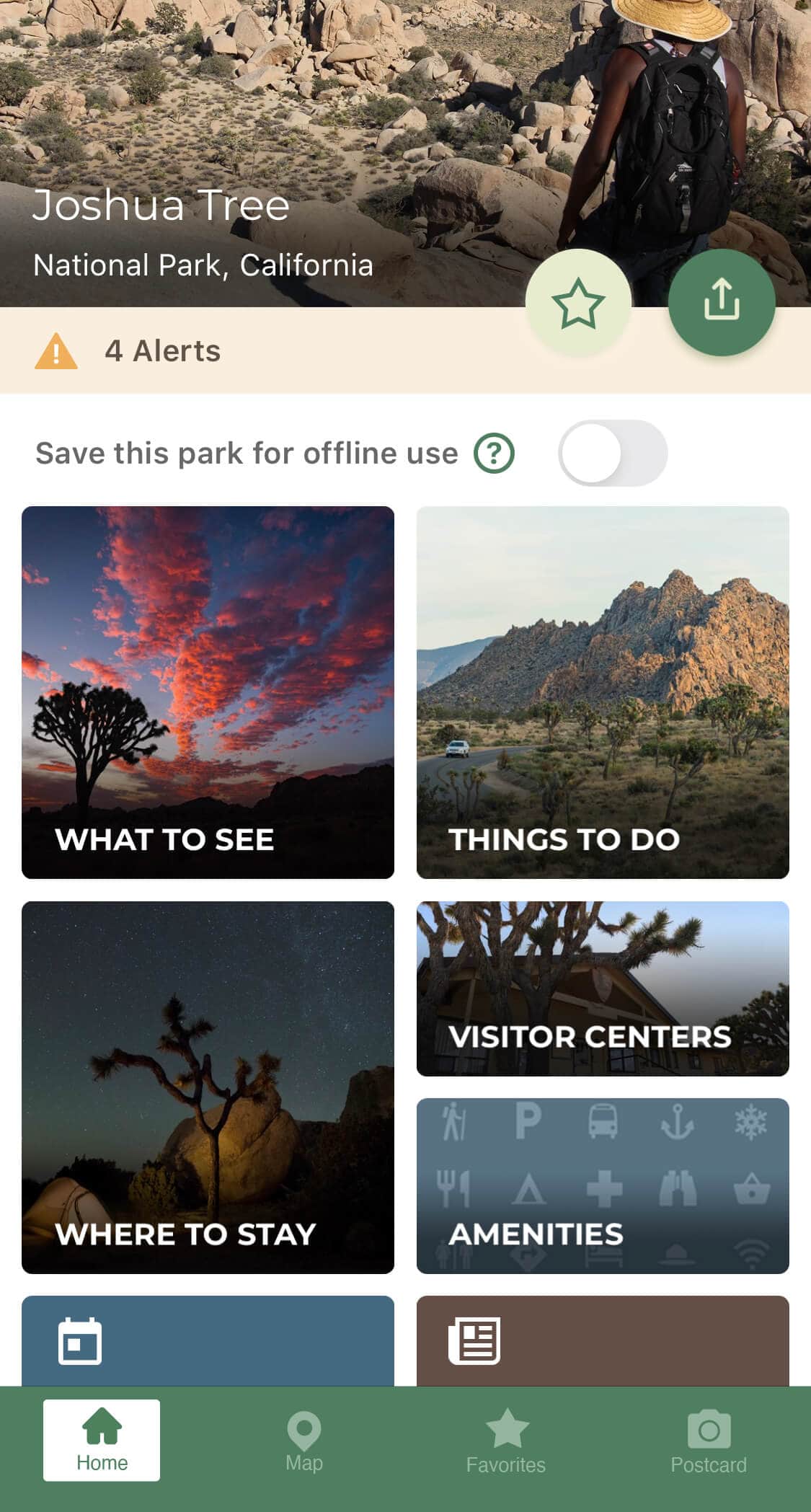Enable Save this park for offline use
The height and width of the screenshot is (1512, 811).
tap(613, 452)
